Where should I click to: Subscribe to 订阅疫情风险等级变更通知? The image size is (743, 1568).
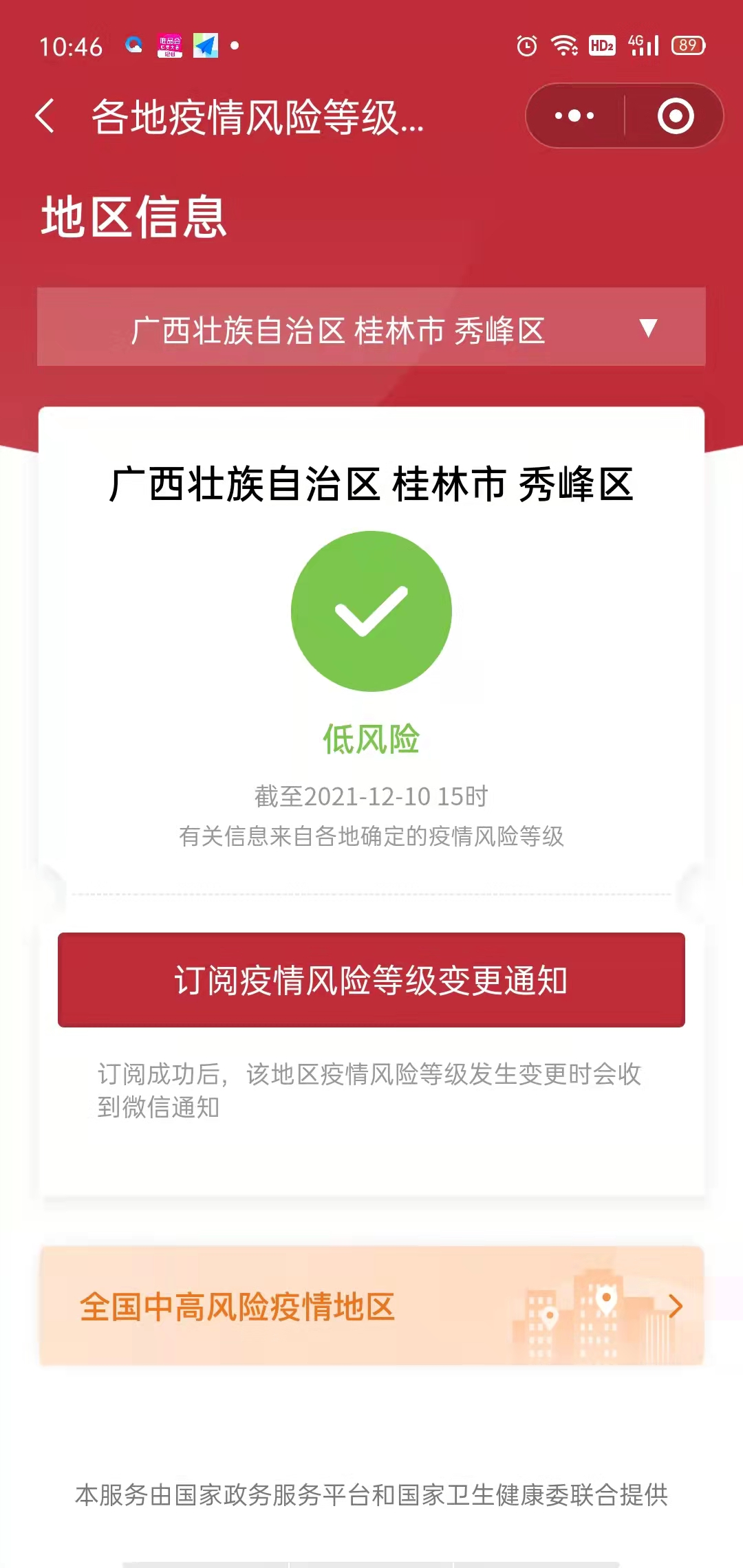371,979
